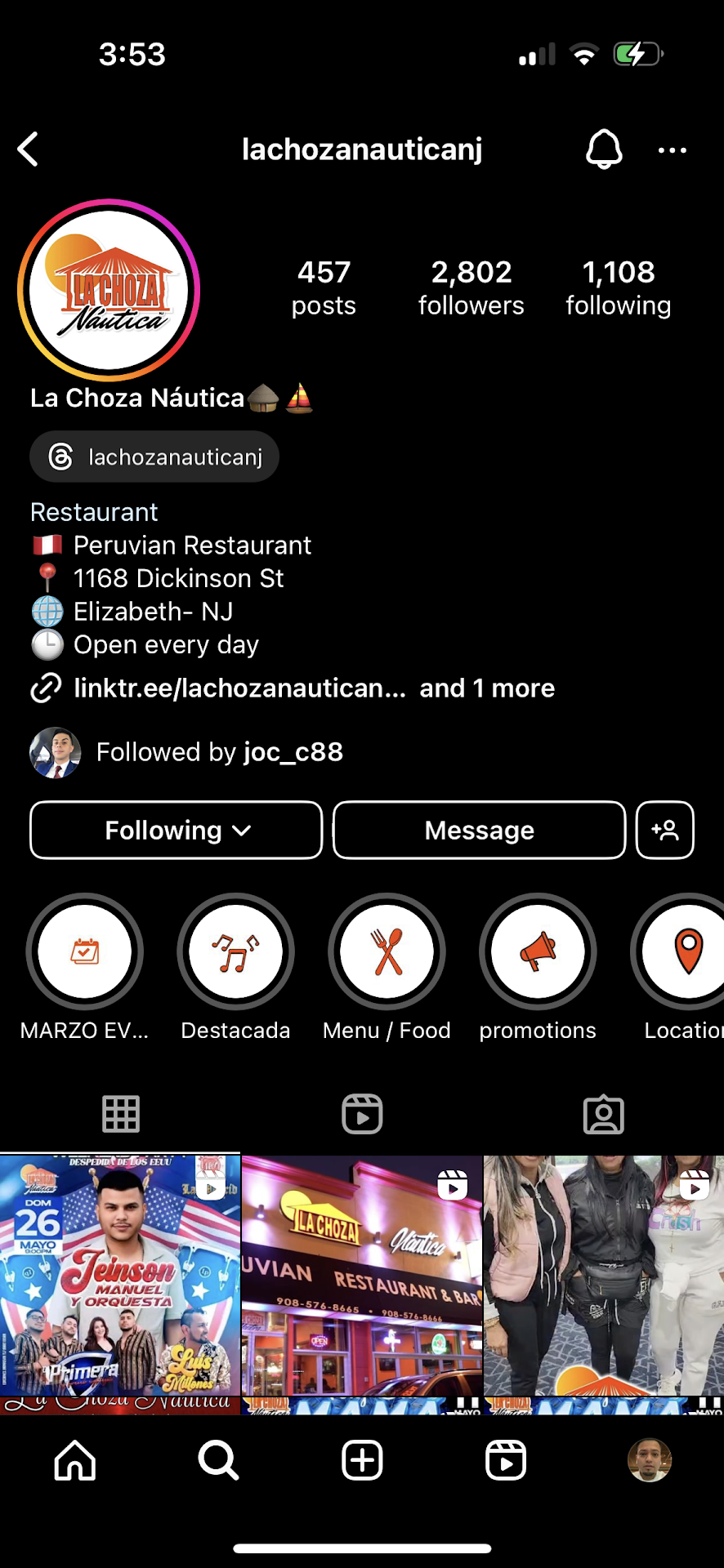Open the three-dot overflow menu
This screenshot has height=1568, width=724.
click(672, 150)
